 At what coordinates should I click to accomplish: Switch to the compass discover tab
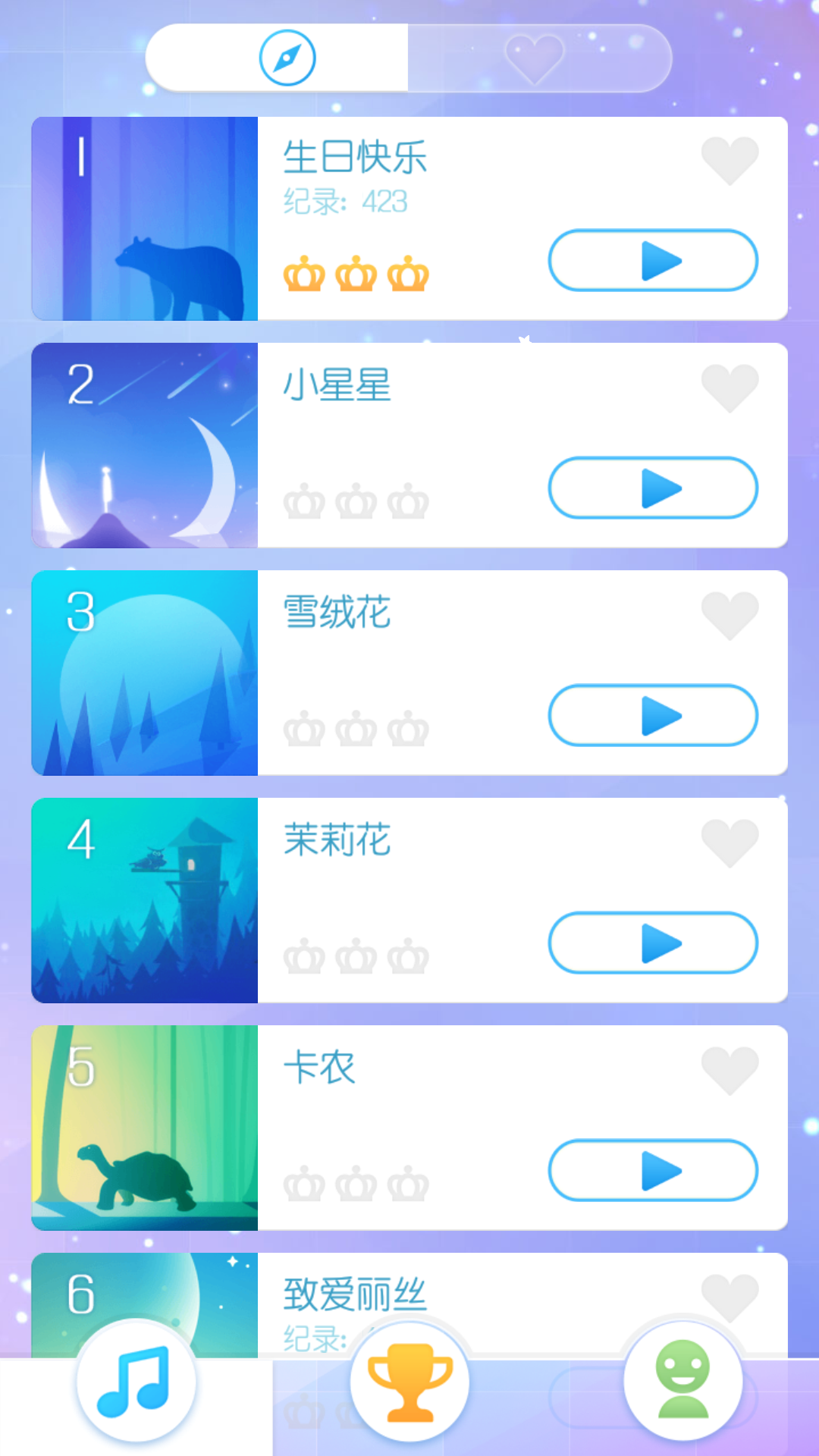pos(278,58)
